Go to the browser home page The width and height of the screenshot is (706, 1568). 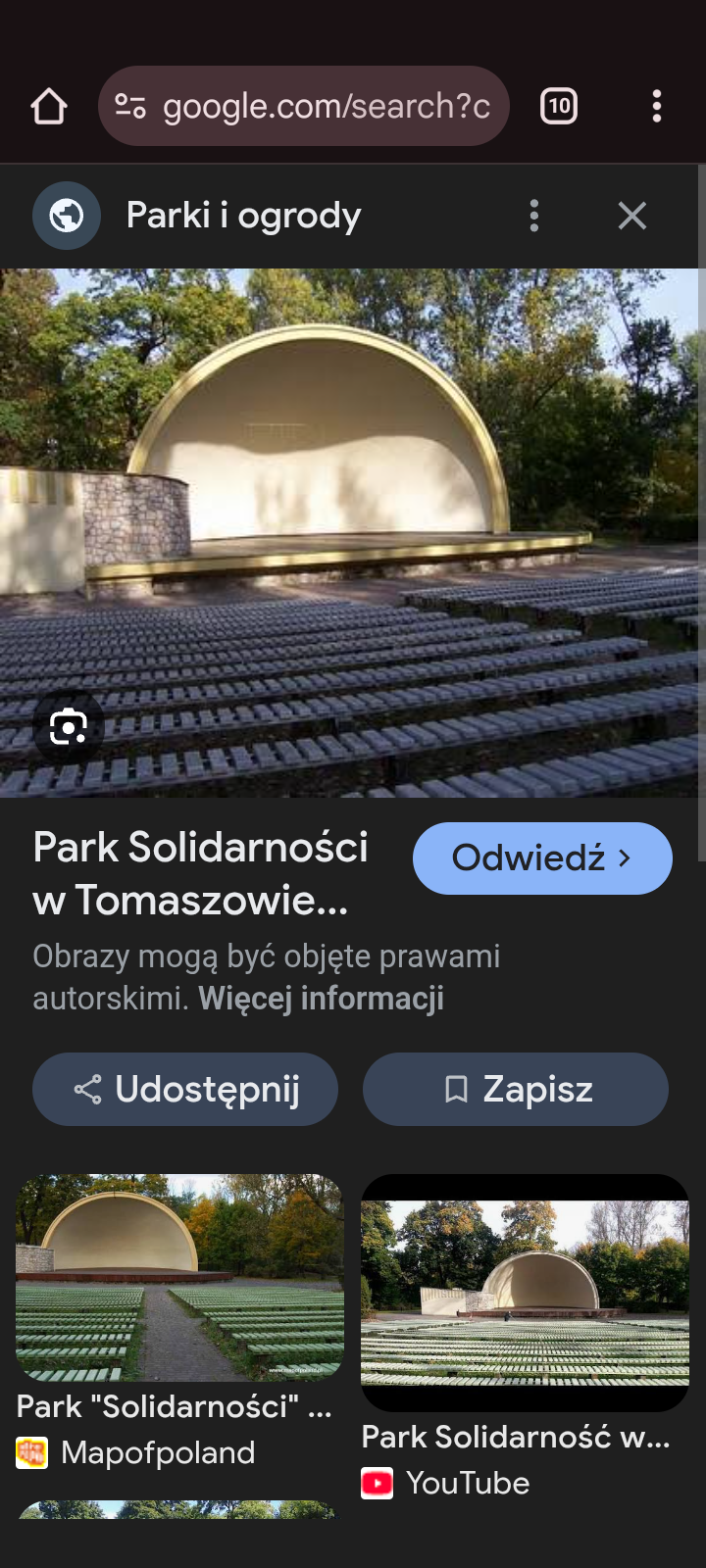pos(49,106)
